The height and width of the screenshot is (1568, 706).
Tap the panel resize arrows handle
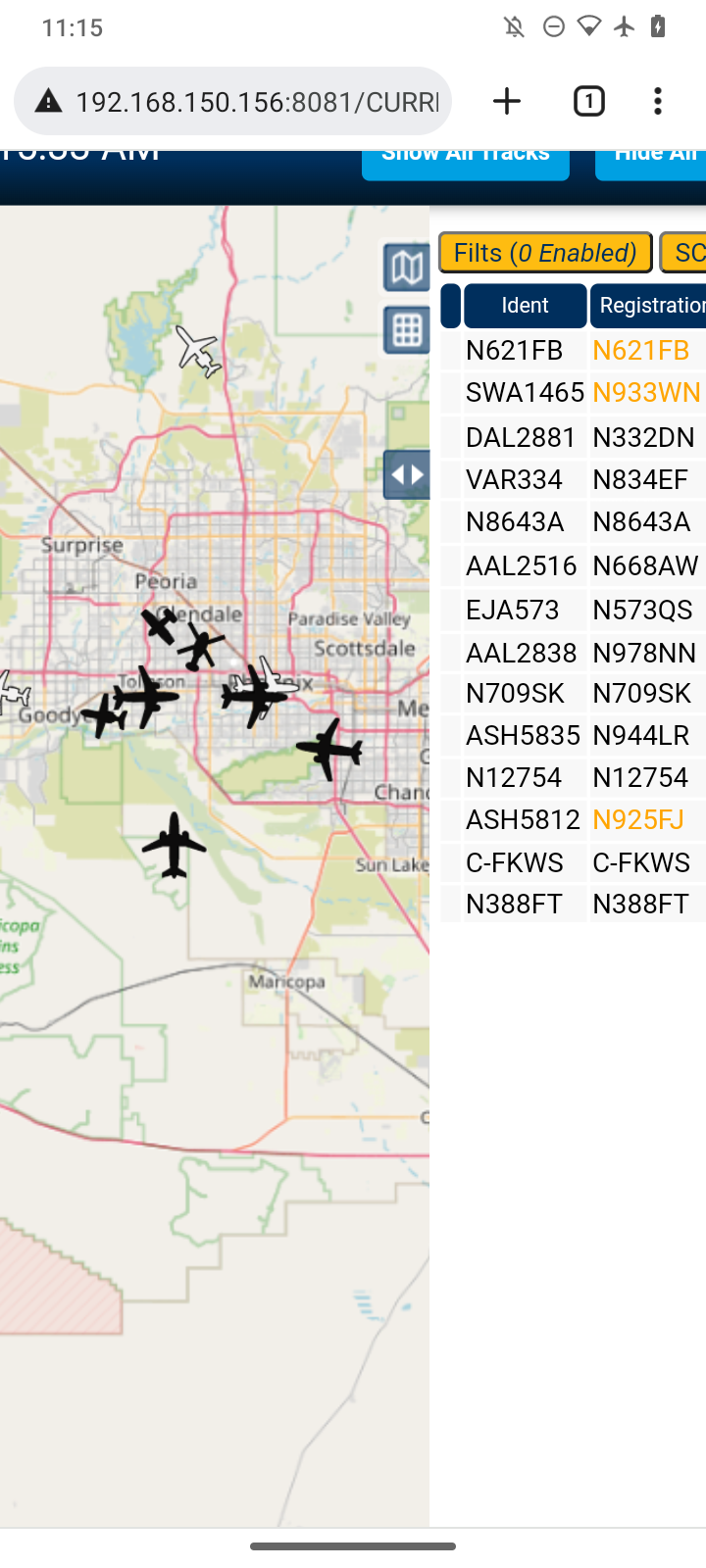pos(407,475)
